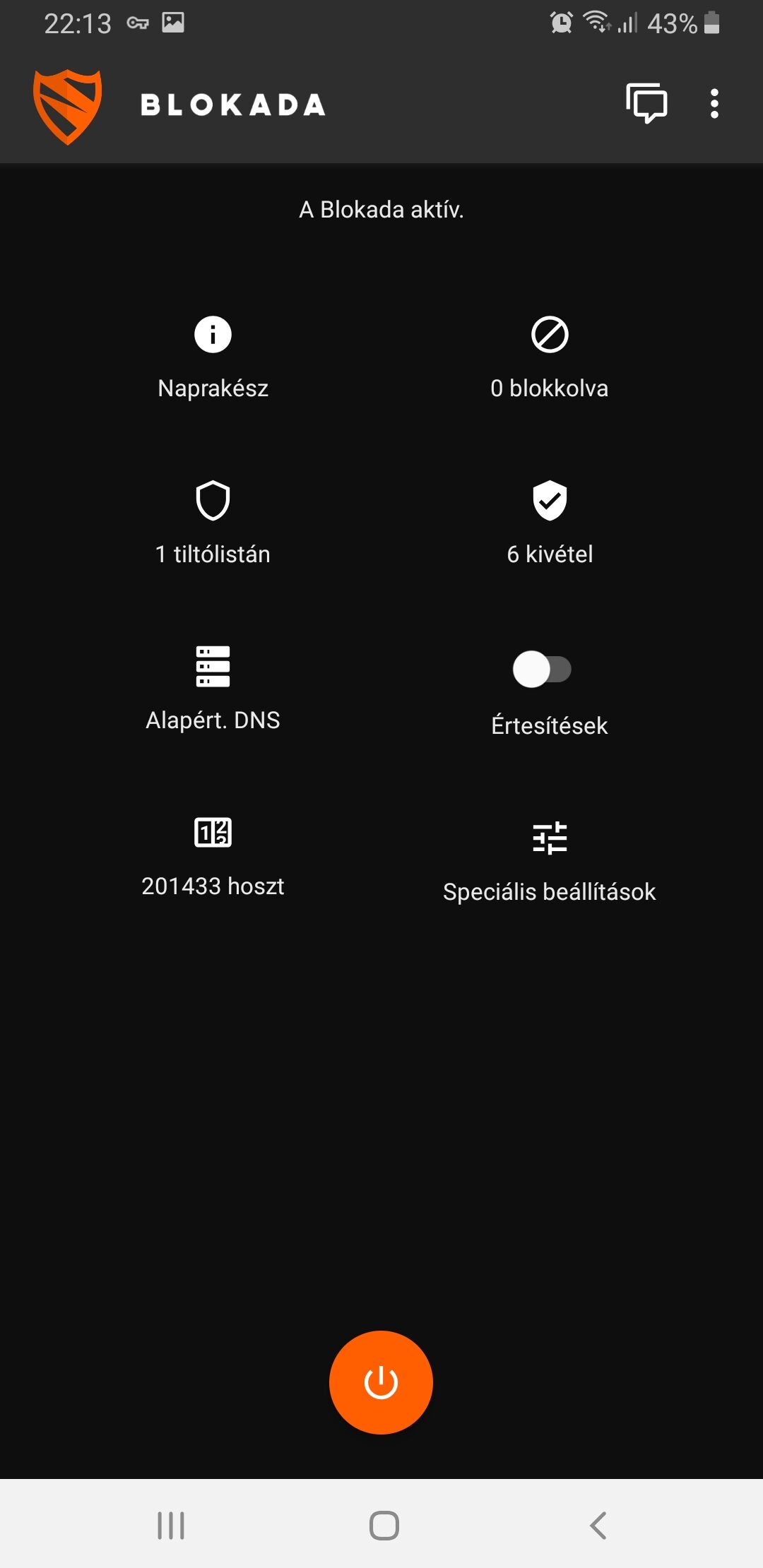The width and height of the screenshot is (763, 1568).
Task: View the 0 blokkolva blocked requests
Action: [550, 357]
